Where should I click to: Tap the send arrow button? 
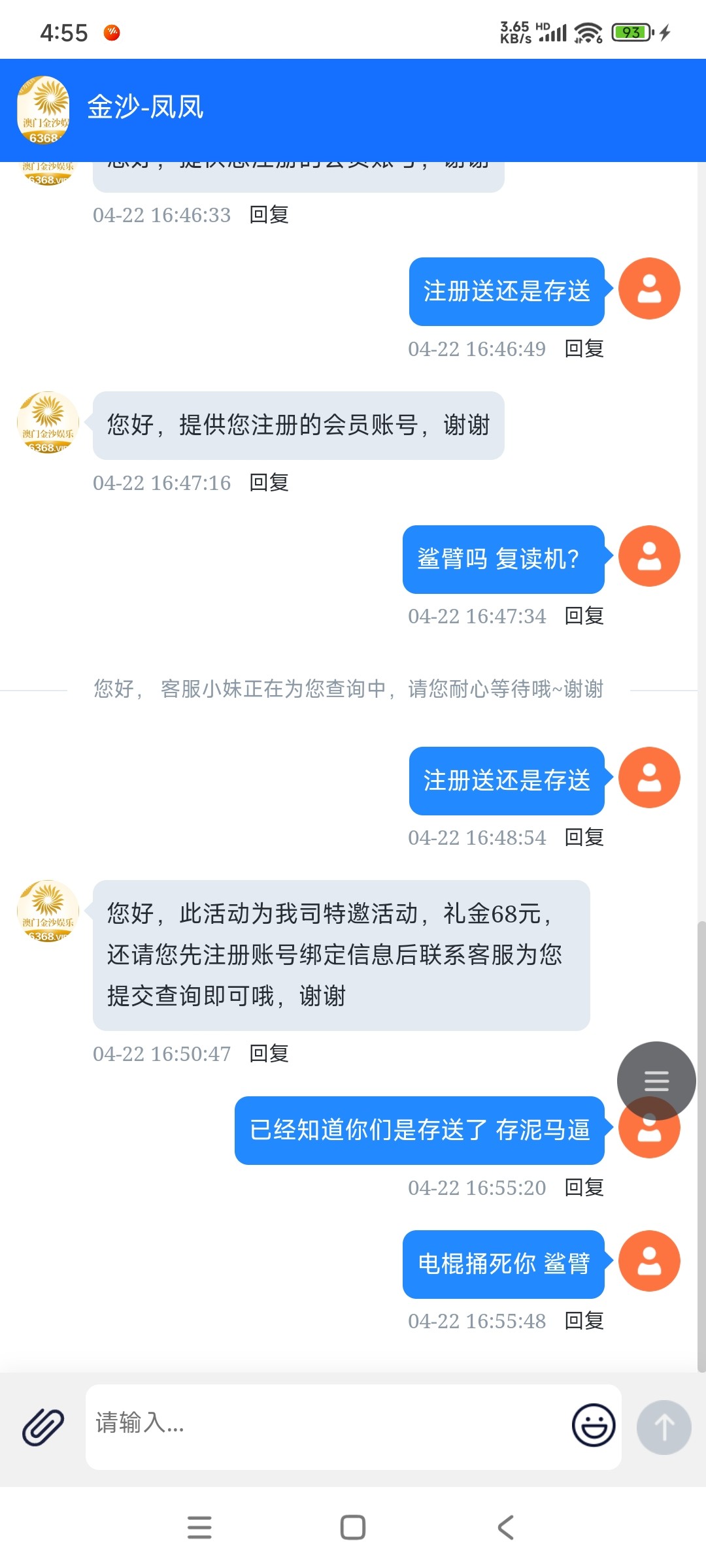pos(664,1427)
